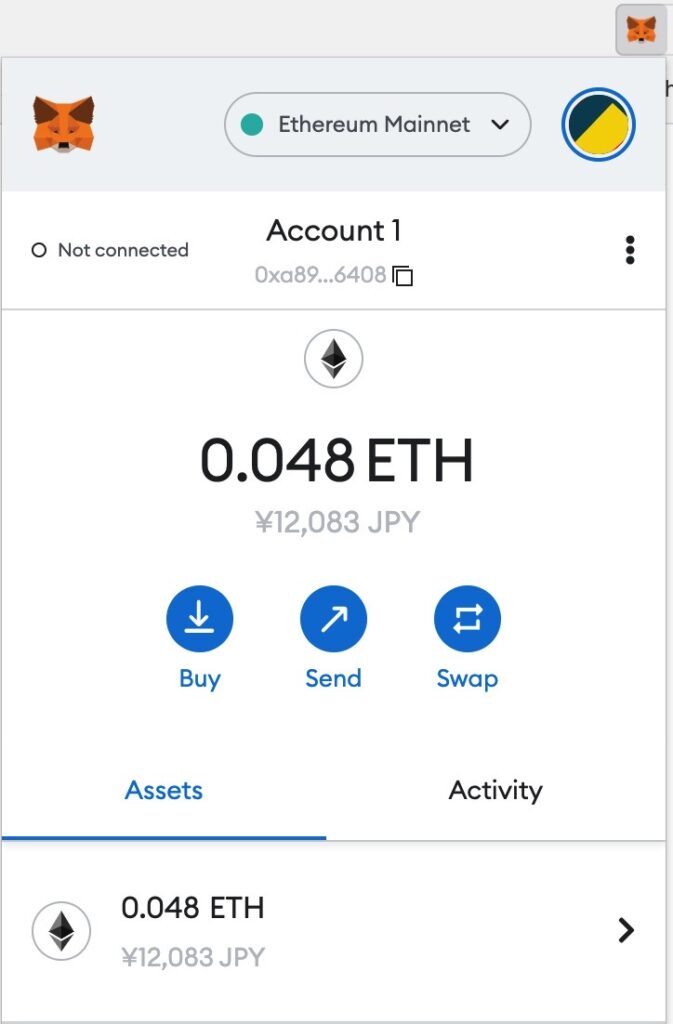Select the Assets tab

[x=164, y=790]
